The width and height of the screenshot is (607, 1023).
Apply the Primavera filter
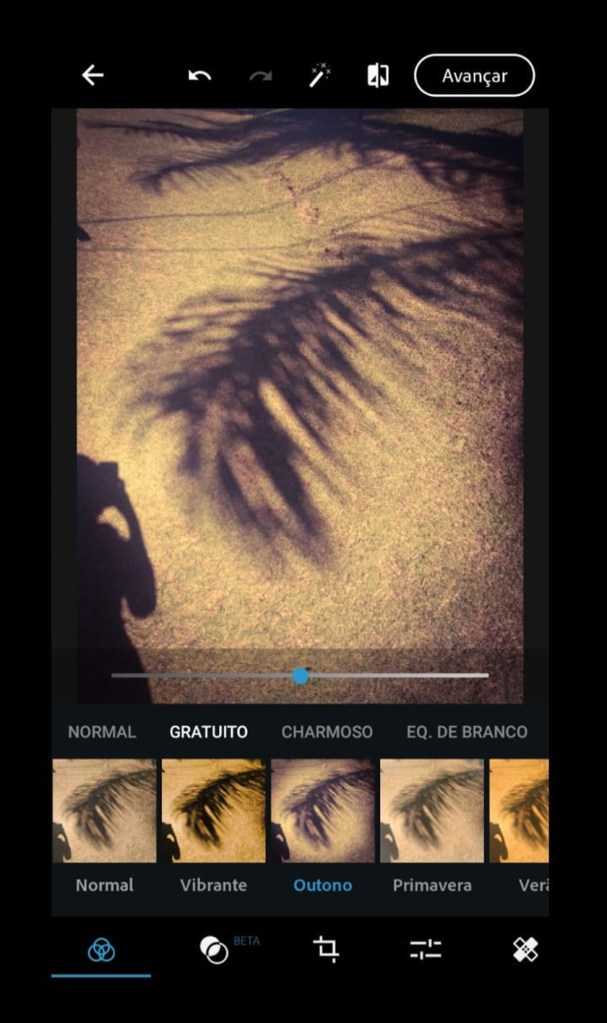(431, 811)
